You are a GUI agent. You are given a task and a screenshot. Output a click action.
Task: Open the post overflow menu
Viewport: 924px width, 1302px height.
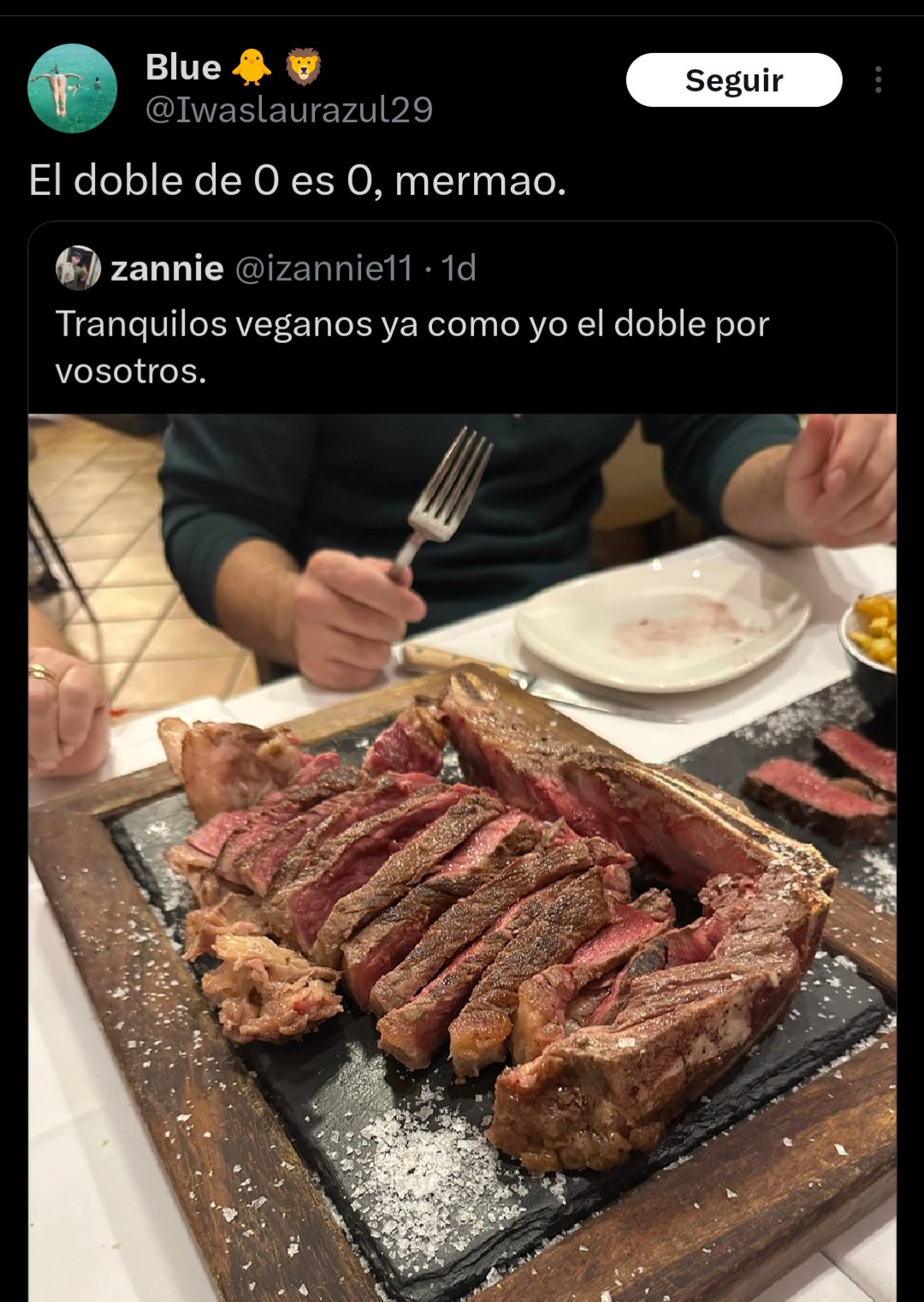878,80
